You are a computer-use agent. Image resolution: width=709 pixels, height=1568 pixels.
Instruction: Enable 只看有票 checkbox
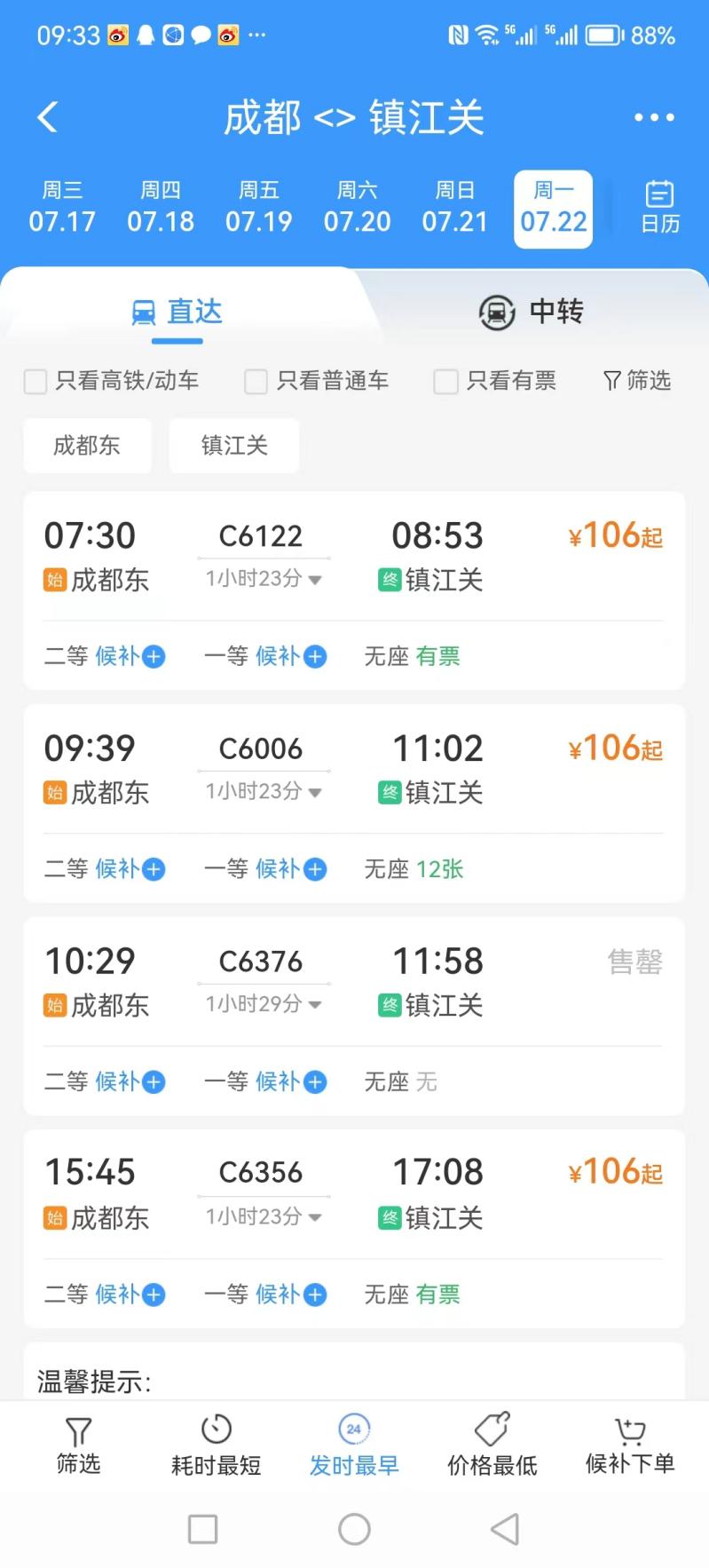tap(495, 381)
